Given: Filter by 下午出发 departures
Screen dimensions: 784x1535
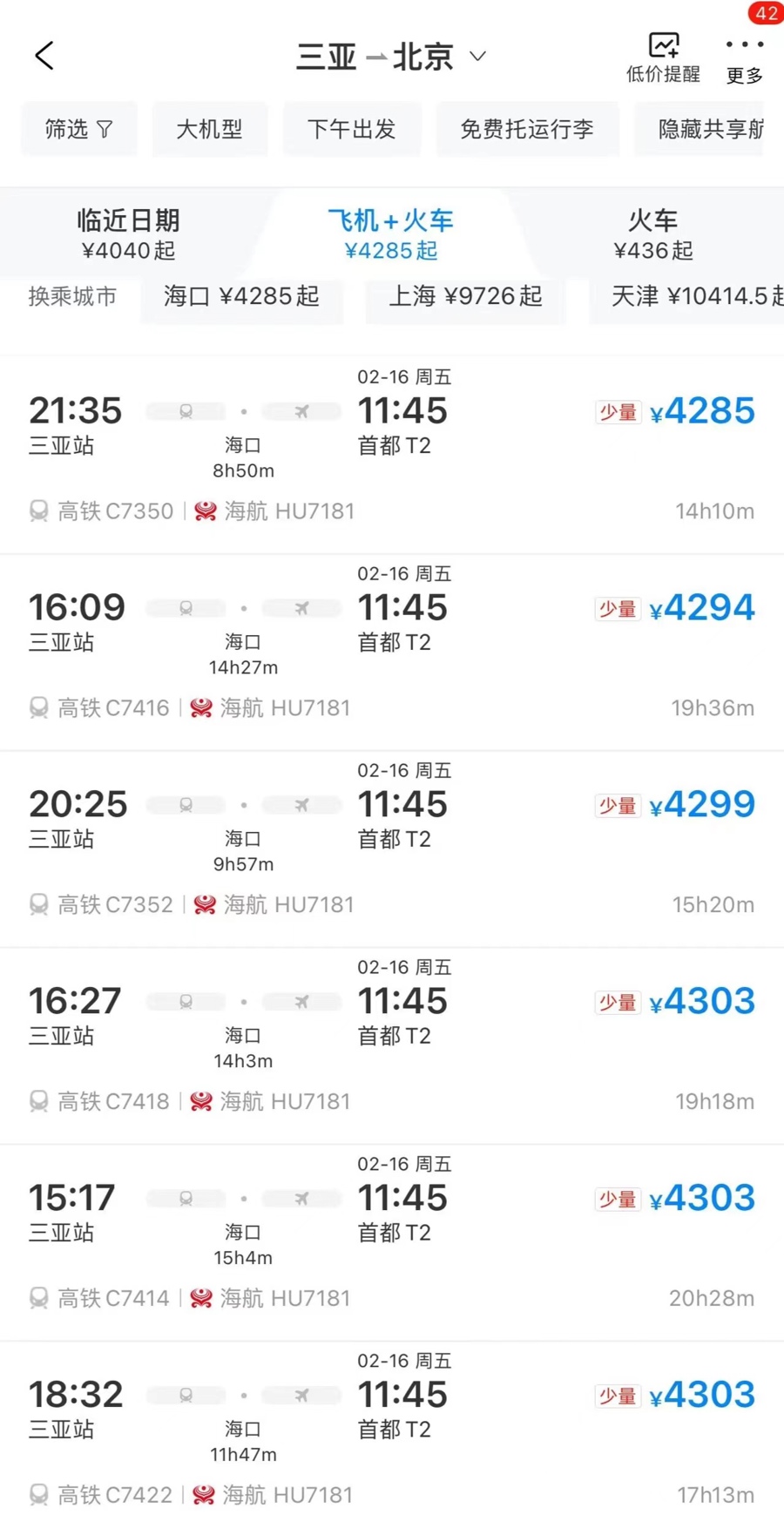Looking at the screenshot, I should pos(352,130).
